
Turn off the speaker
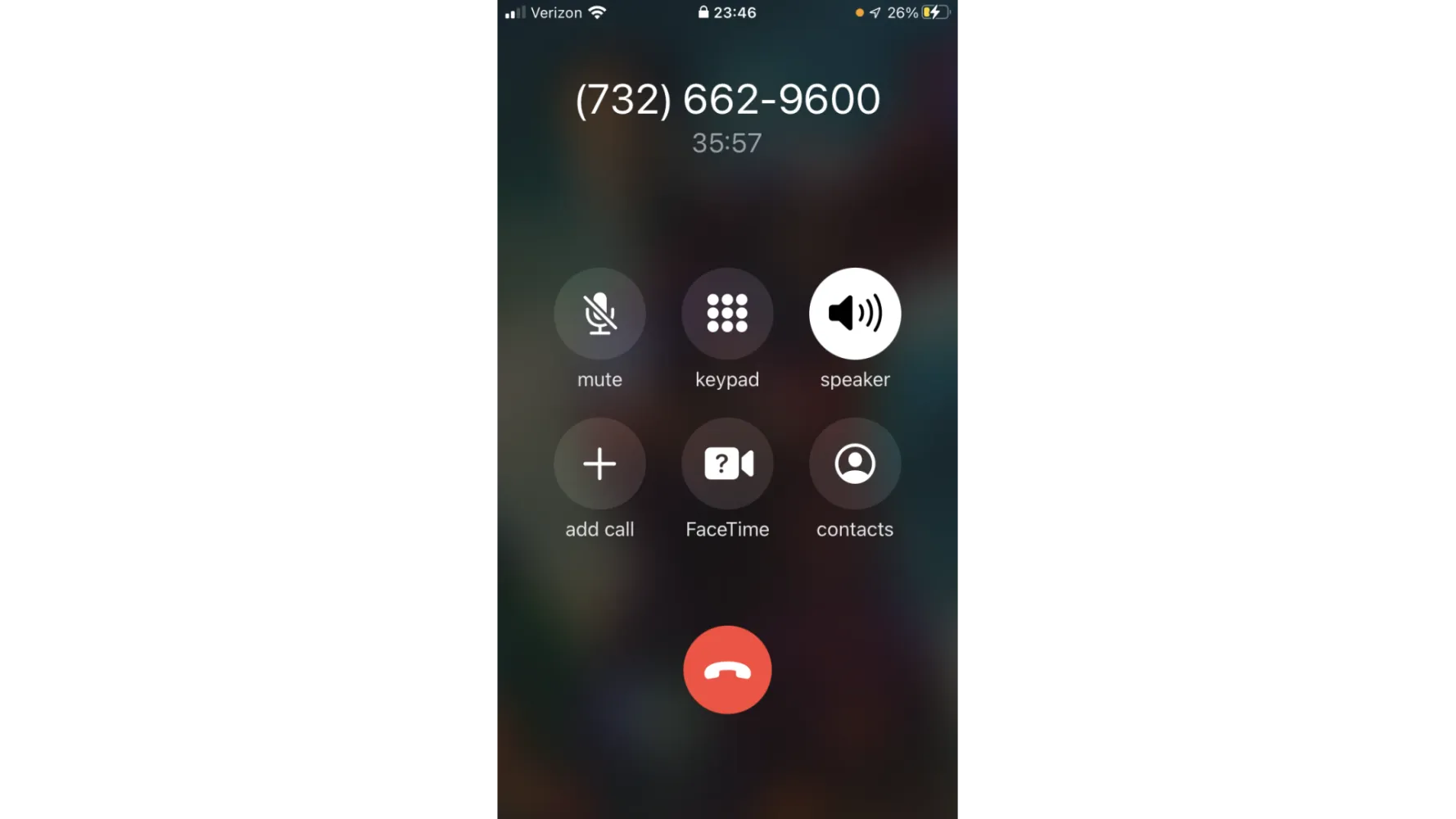pyautogui.click(x=855, y=314)
